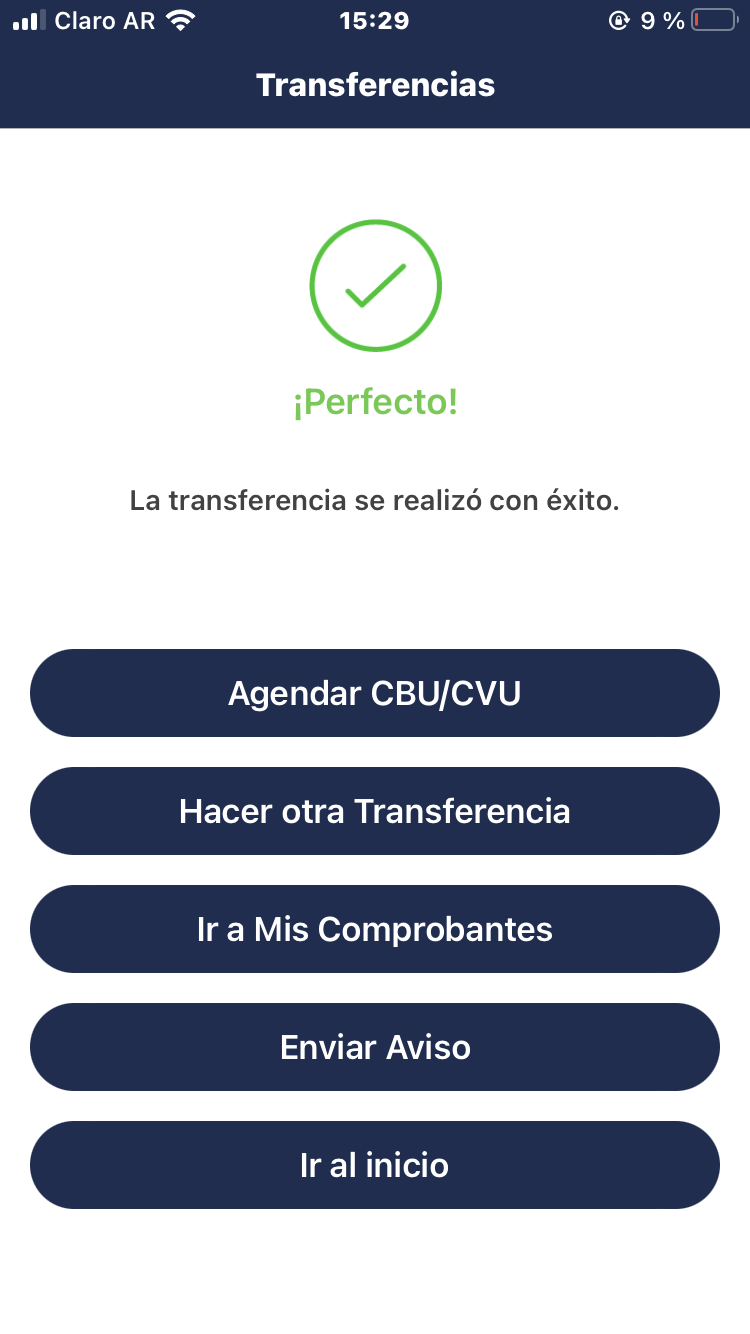Choose the Enviar Aviso button

(375, 1047)
